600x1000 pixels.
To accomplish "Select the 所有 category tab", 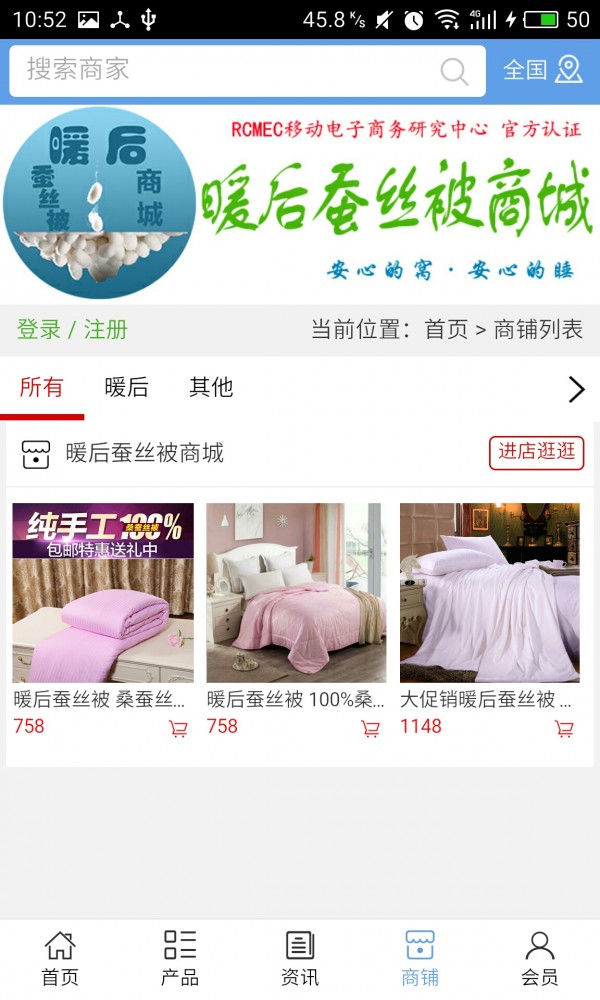I will coord(41,388).
